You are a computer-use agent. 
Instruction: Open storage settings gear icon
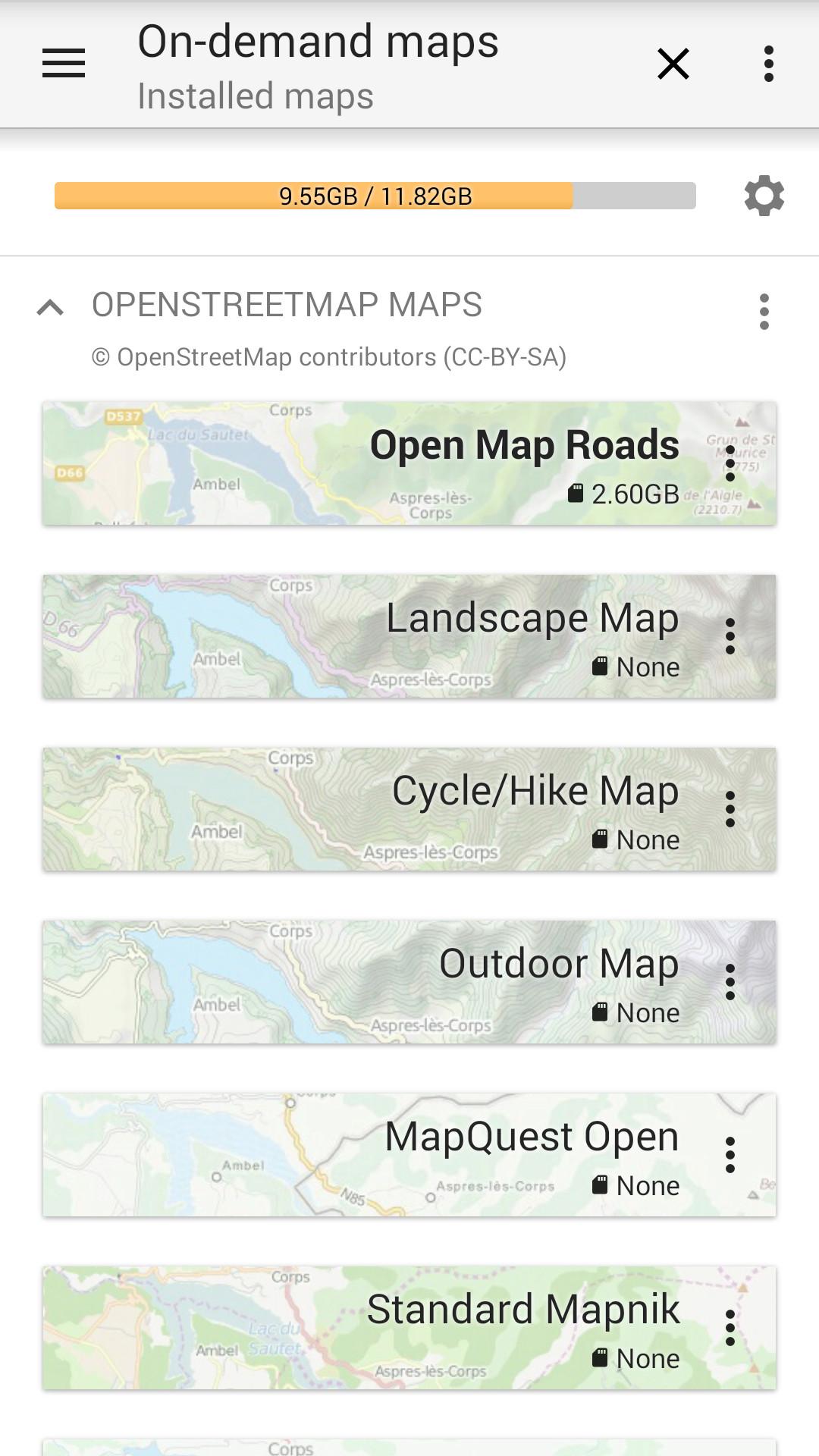pyautogui.click(x=764, y=196)
